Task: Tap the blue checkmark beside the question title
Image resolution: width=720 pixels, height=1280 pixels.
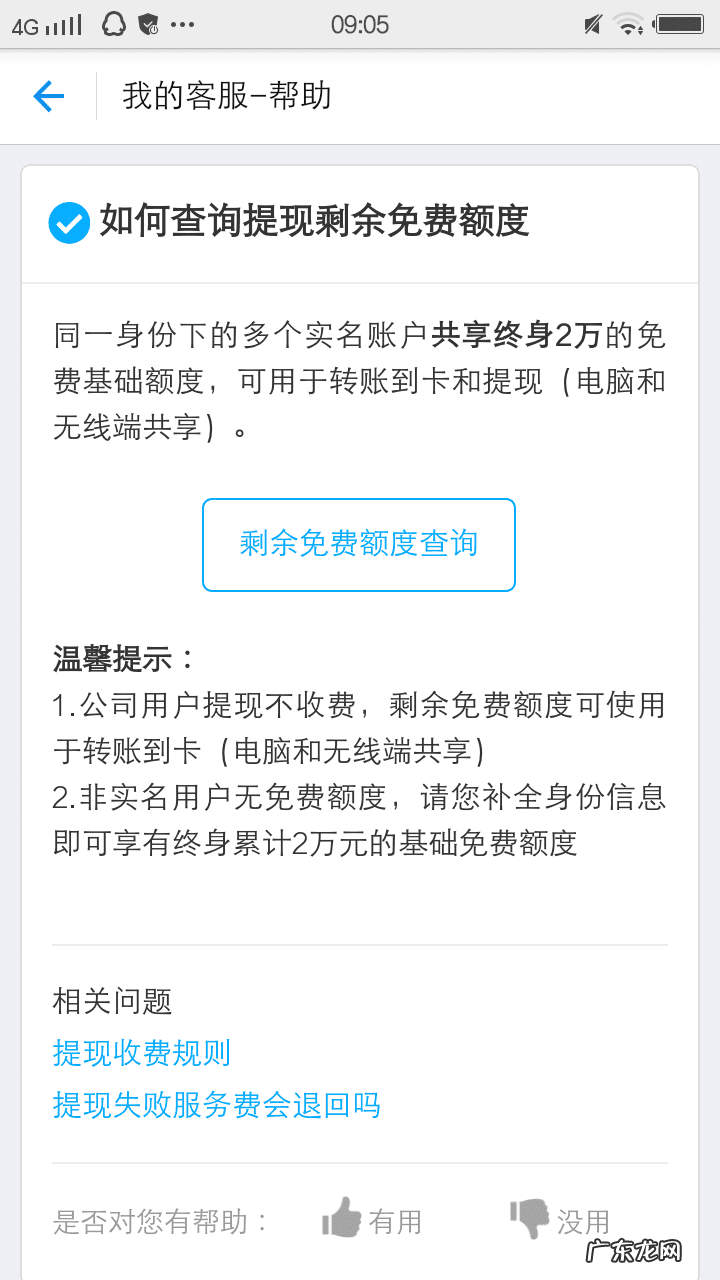Action: click(68, 223)
